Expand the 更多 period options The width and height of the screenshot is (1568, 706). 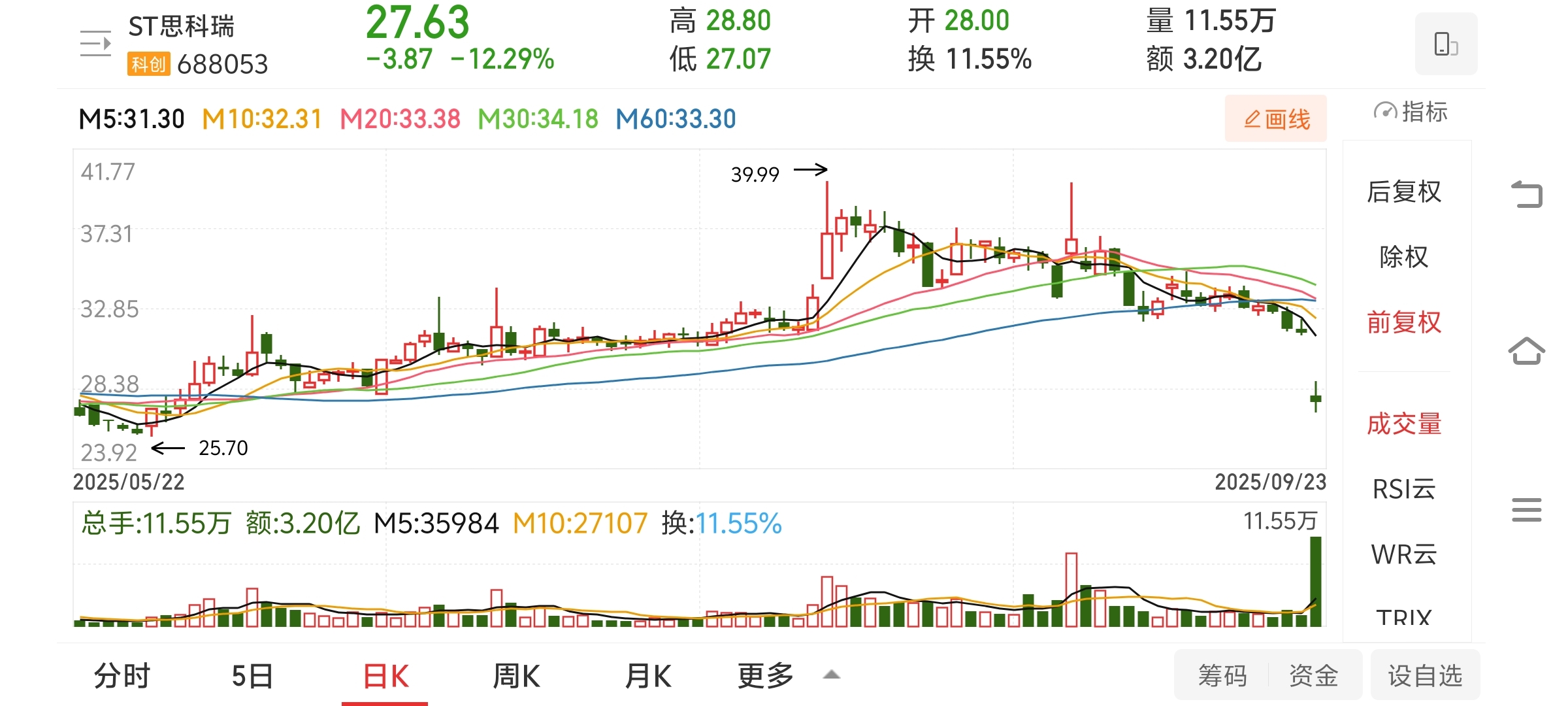pos(784,676)
